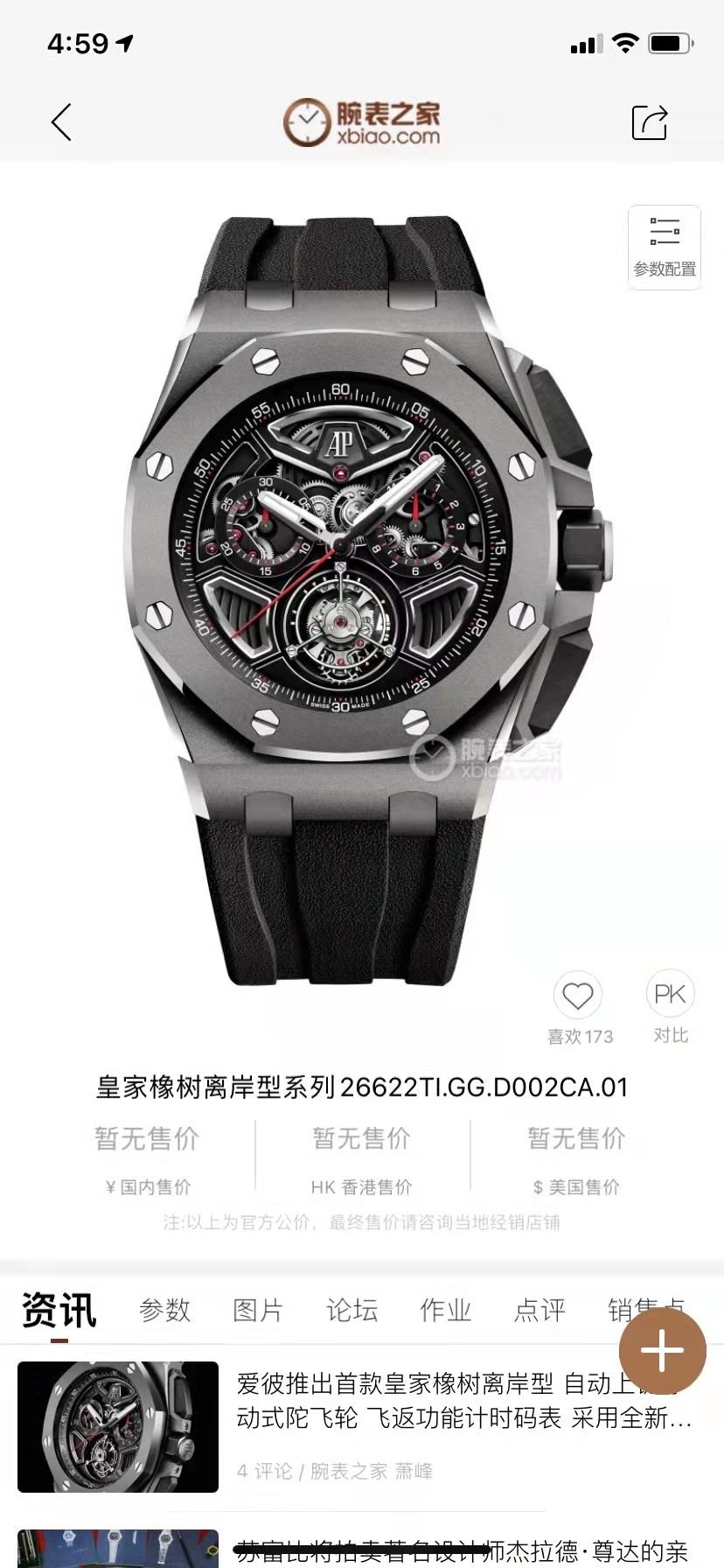Tap the 参数配置 configuration icon
This screenshot has height=1568, width=724.
665,247
